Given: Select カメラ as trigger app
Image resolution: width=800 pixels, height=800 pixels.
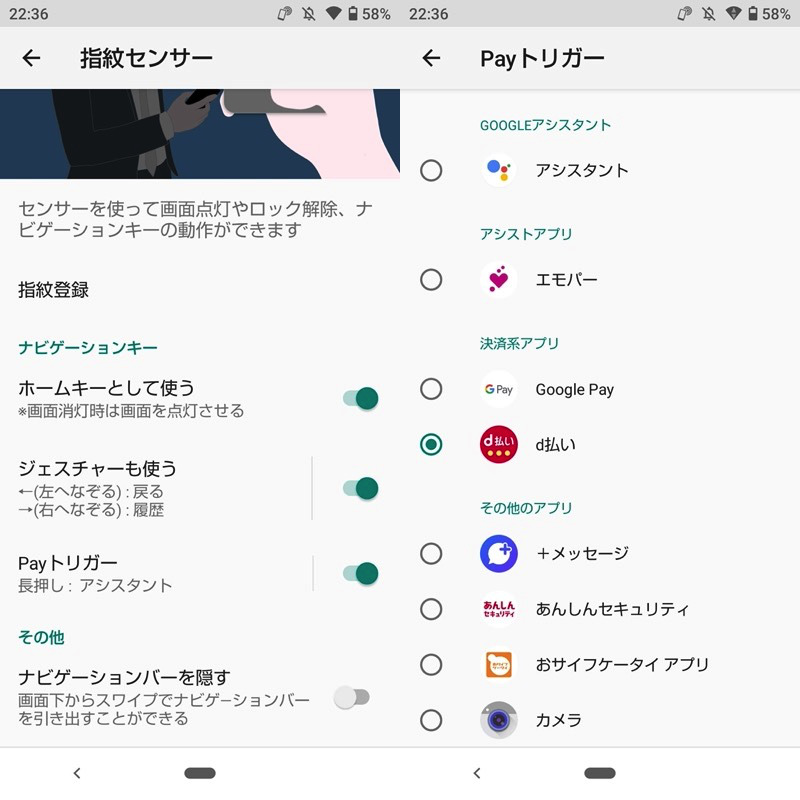Looking at the screenshot, I should (431, 720).
